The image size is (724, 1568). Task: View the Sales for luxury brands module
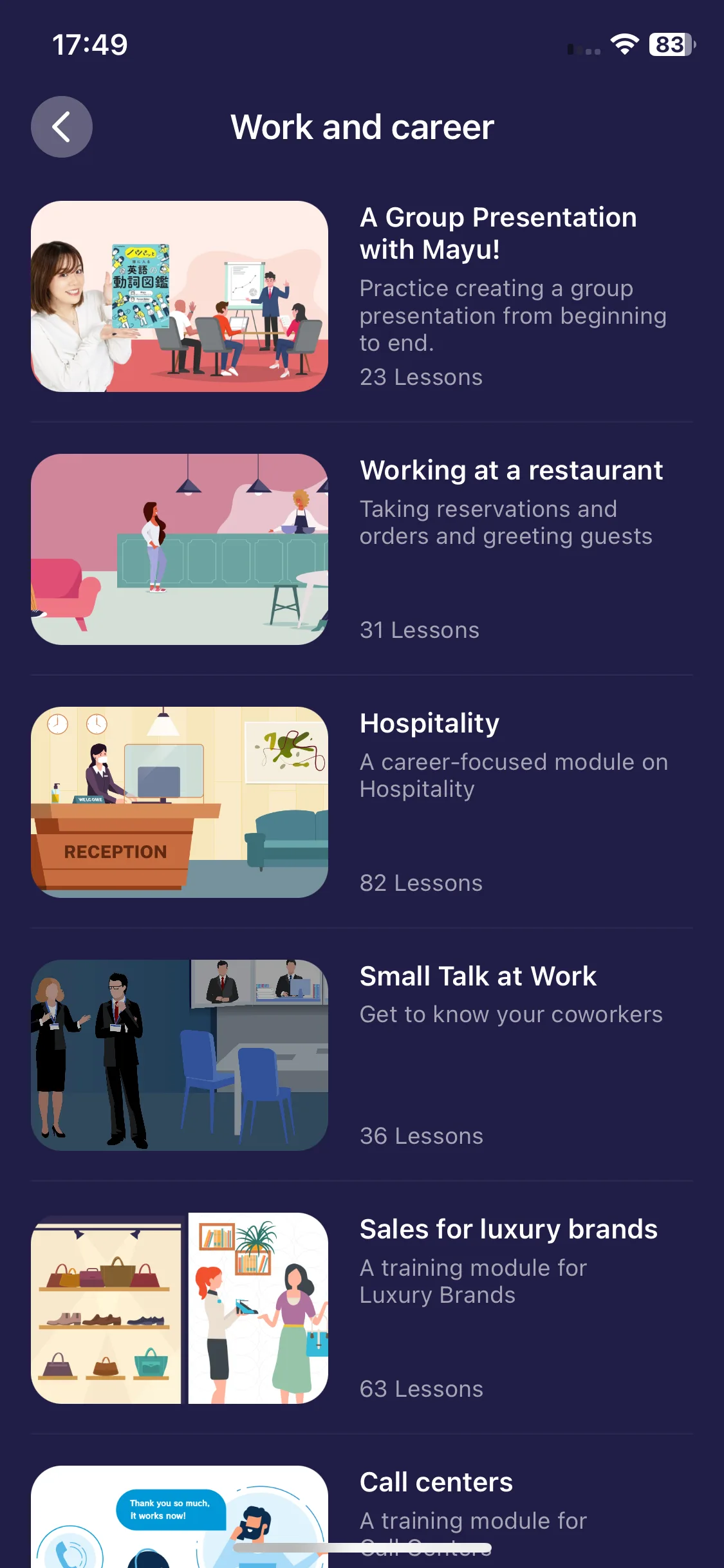tap(360, 1308)
